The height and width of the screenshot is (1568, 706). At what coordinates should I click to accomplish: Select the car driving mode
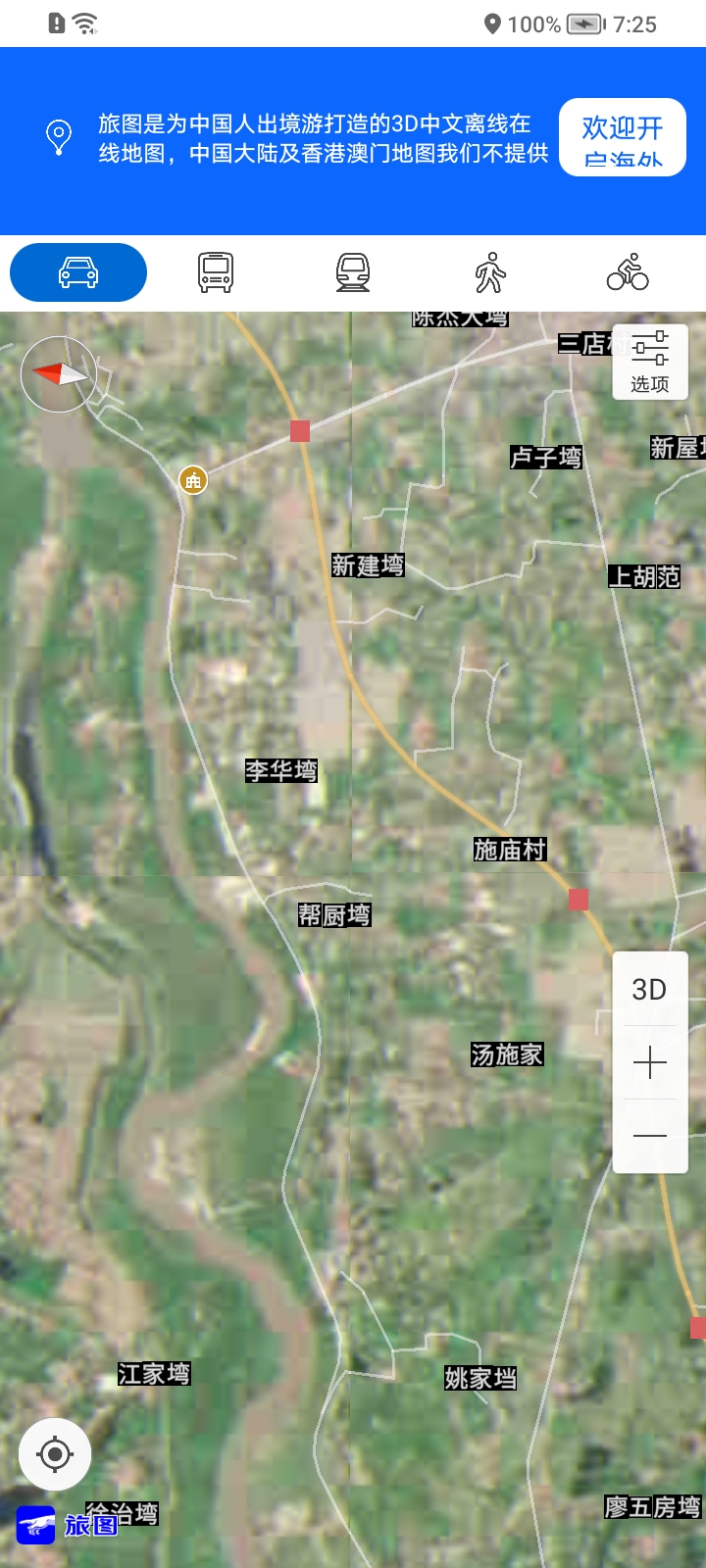(78, 272)
